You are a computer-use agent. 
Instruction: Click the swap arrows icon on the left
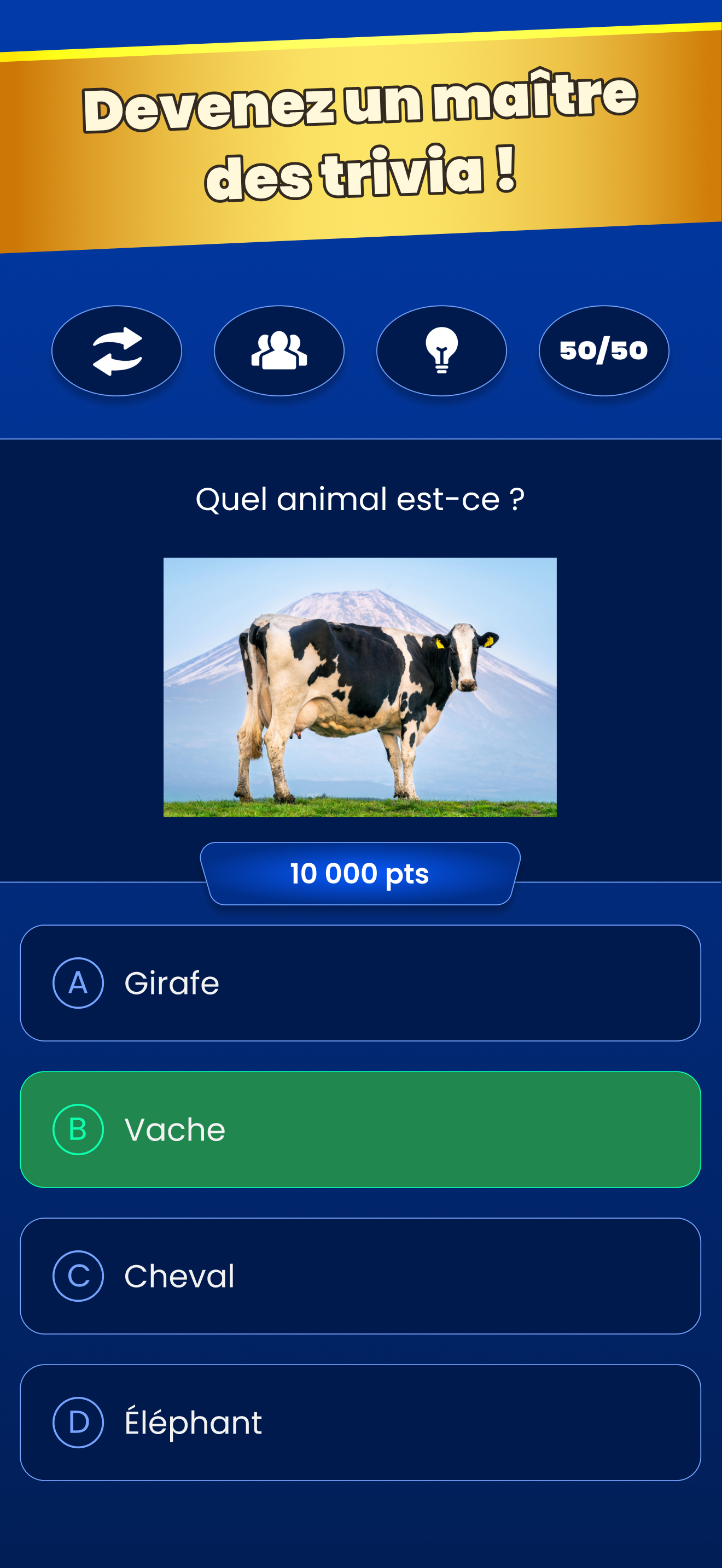coord(118,351)
